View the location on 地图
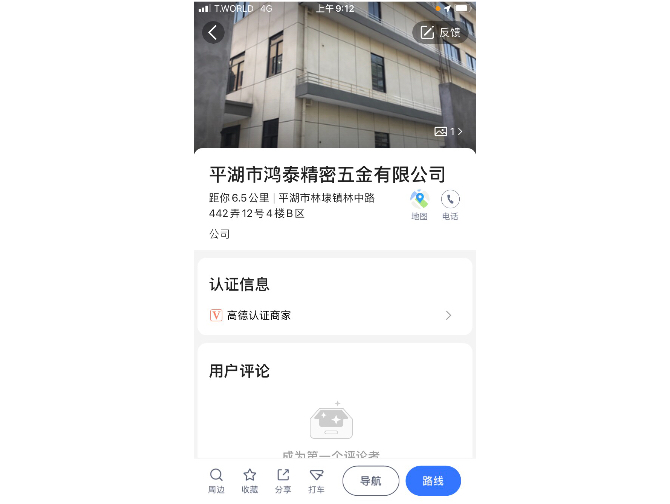 click(x=419, y=203)
